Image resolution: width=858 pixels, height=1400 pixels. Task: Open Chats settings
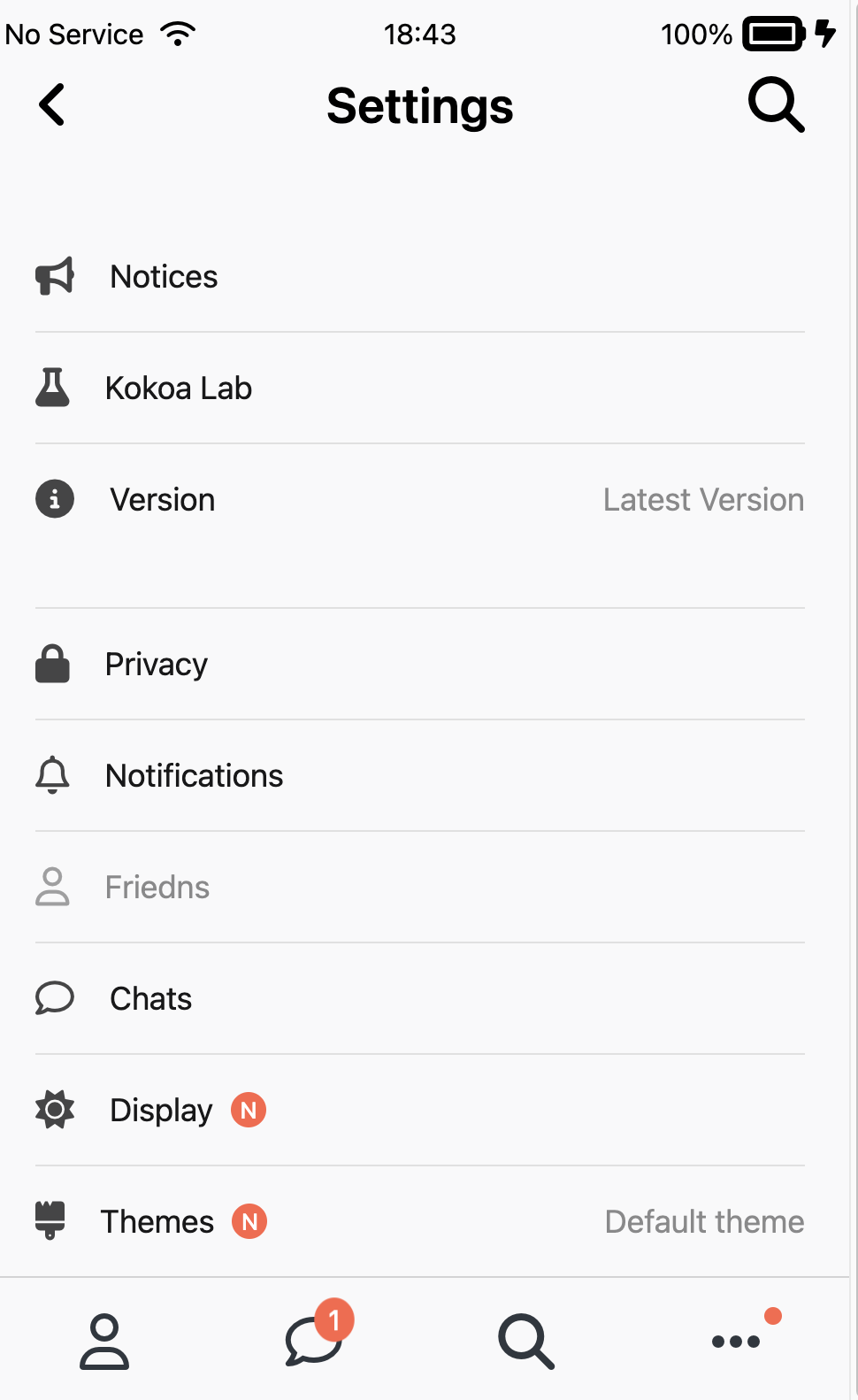(420, 999)
